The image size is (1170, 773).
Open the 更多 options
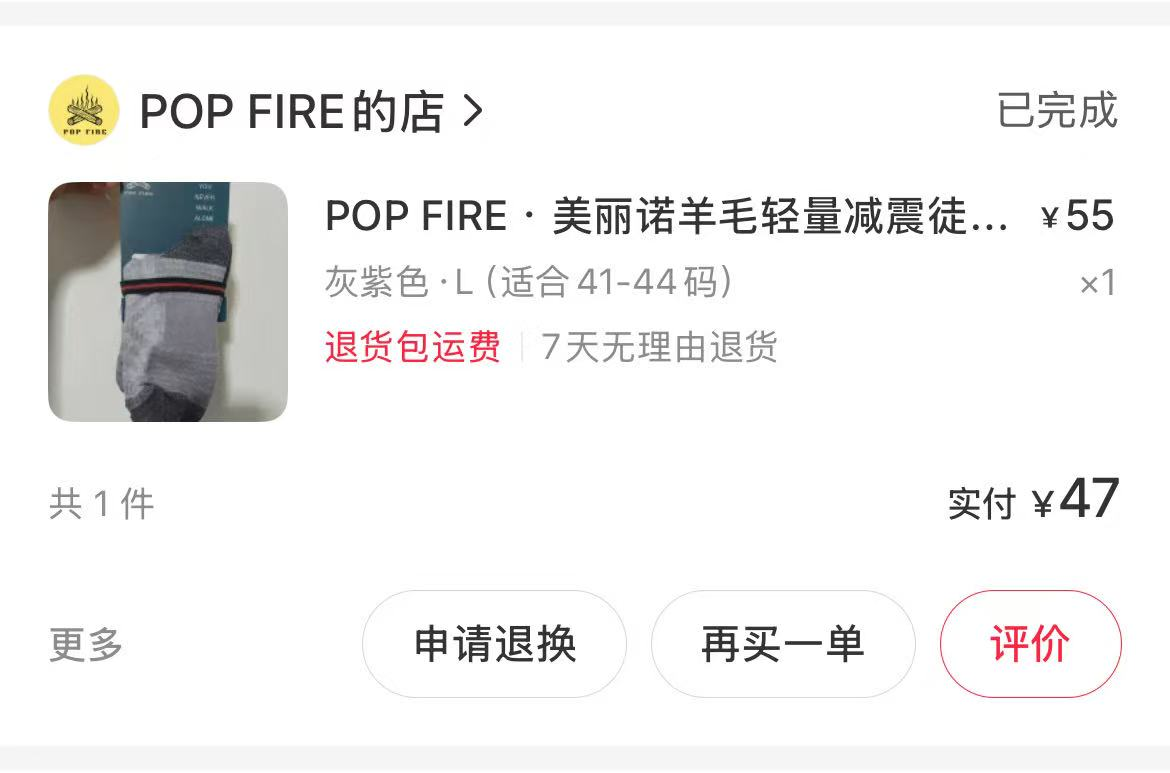[x=86, y=645]
